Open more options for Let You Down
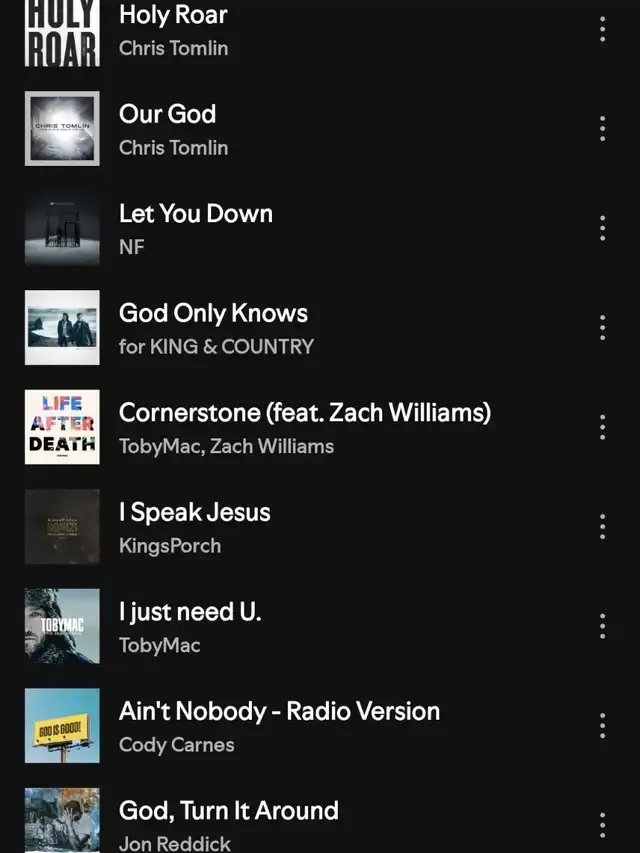 click(602, 228)
